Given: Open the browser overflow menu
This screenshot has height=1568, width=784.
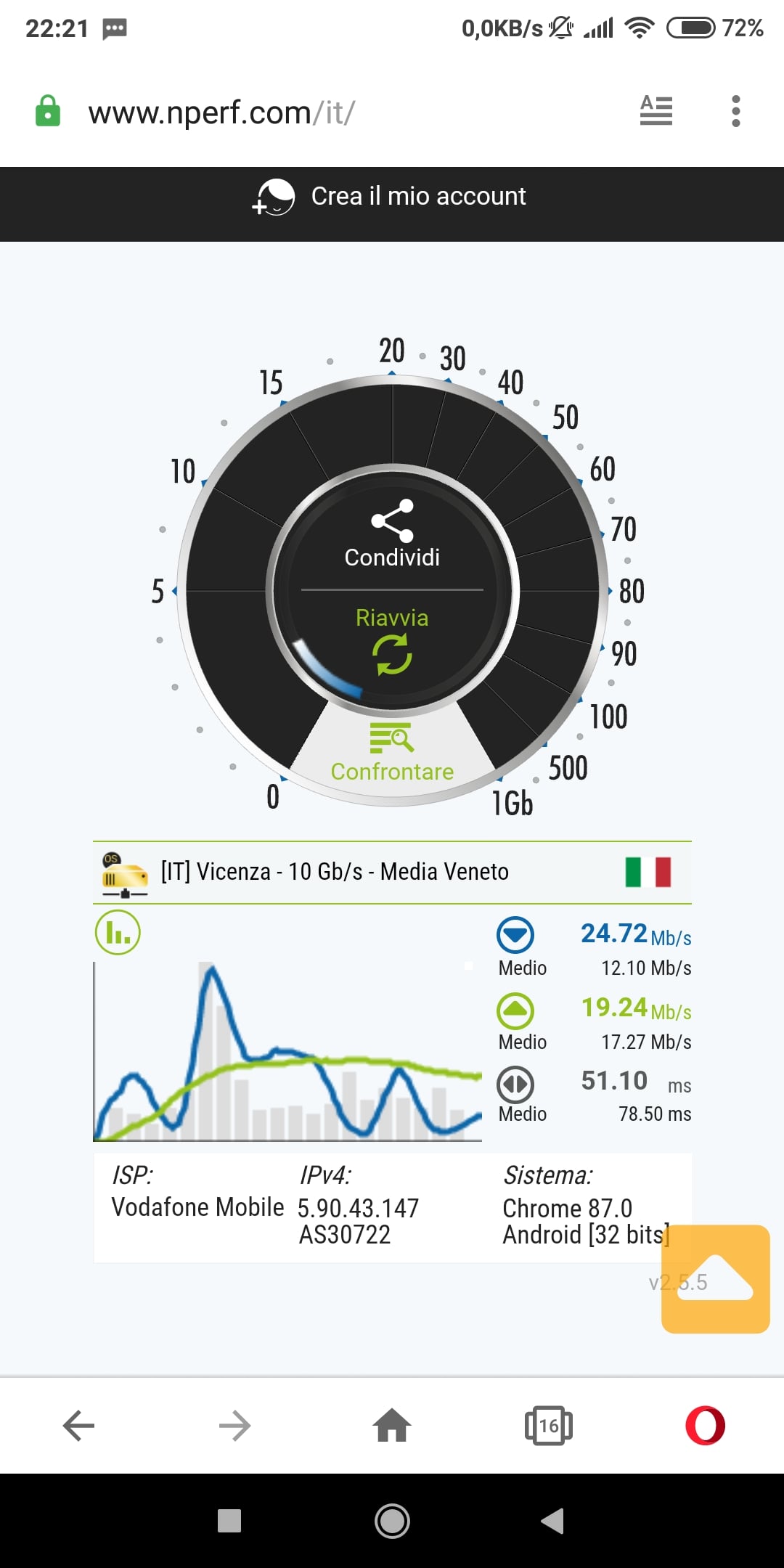Looking at the screenshot, I should (x=735, y=111).
